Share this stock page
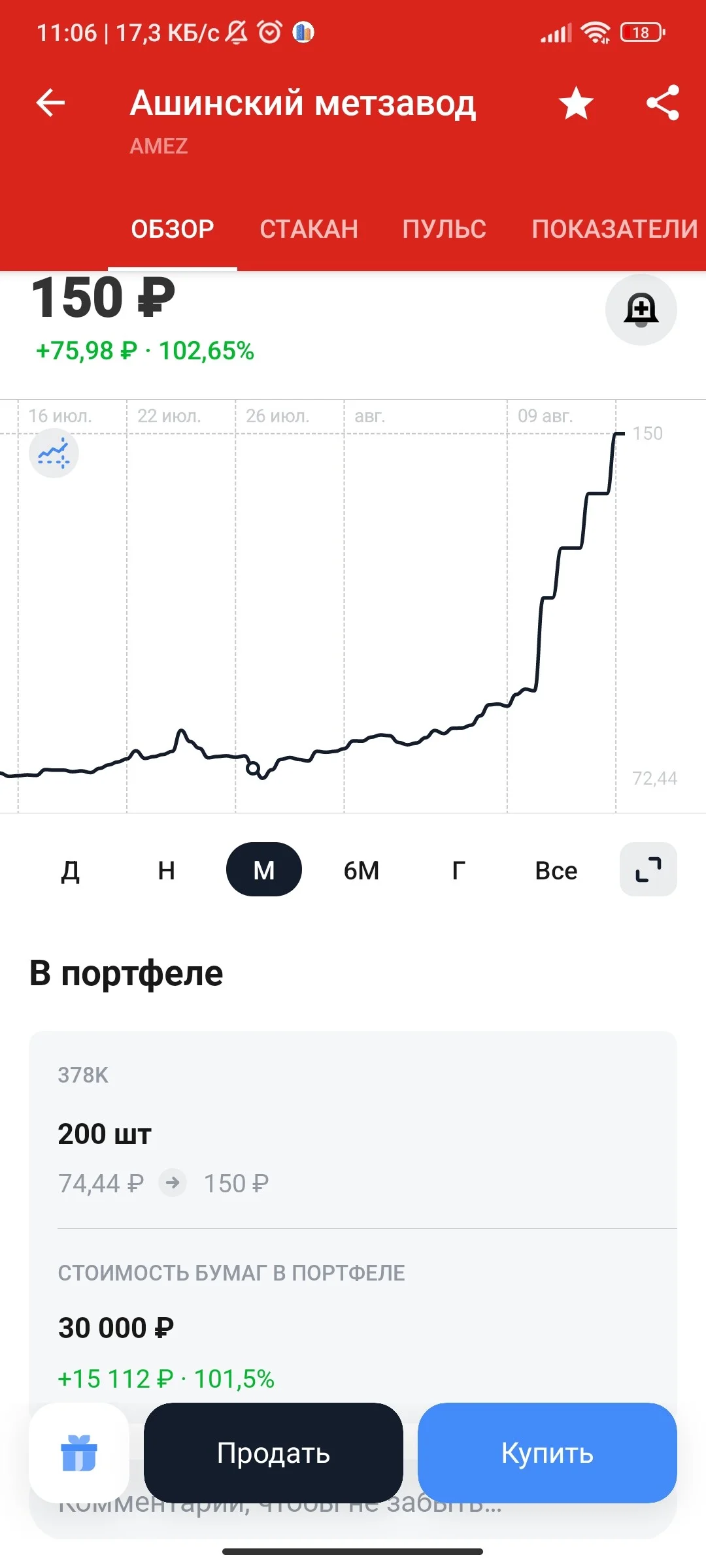Image resolution: width=706 pixels, height=1568 pixels. (663, 103)
